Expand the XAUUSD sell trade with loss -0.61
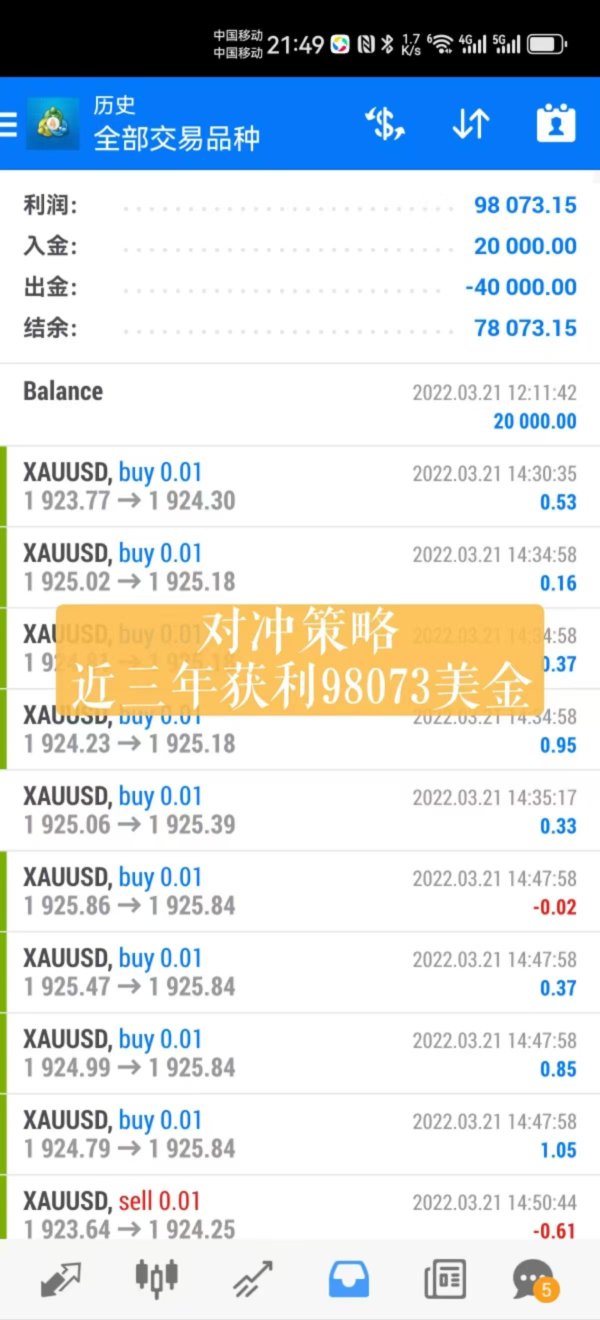 click(300, 1208)
